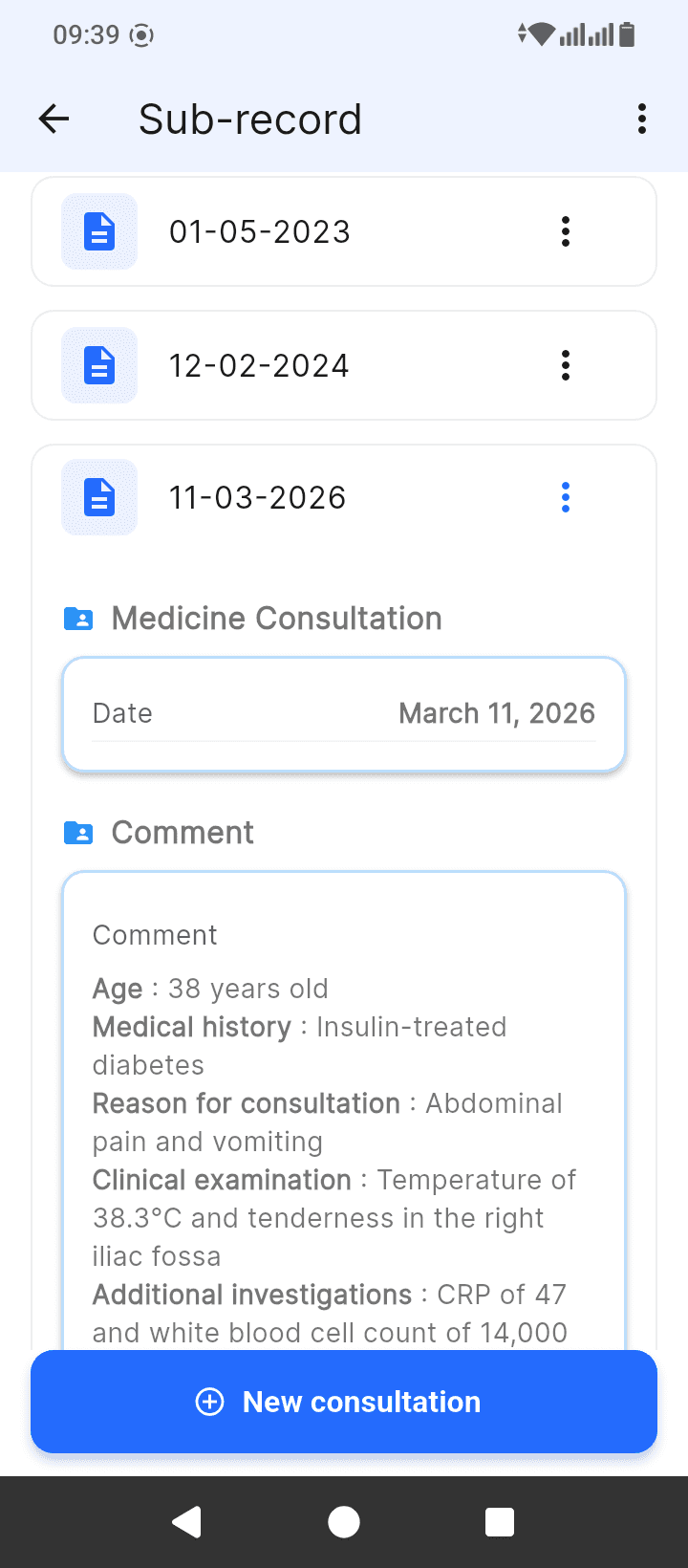Open options menu for 12-02-2024 record

point(566,364)
